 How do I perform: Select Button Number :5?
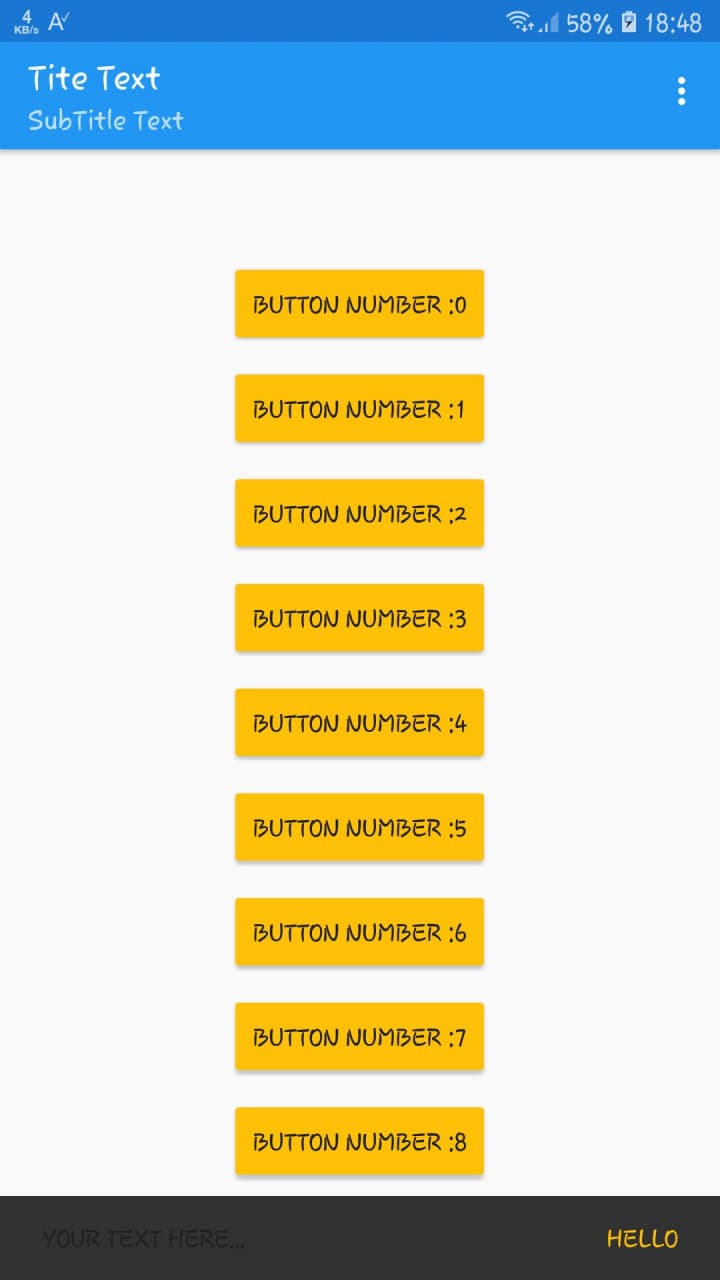tap(359, 827)
